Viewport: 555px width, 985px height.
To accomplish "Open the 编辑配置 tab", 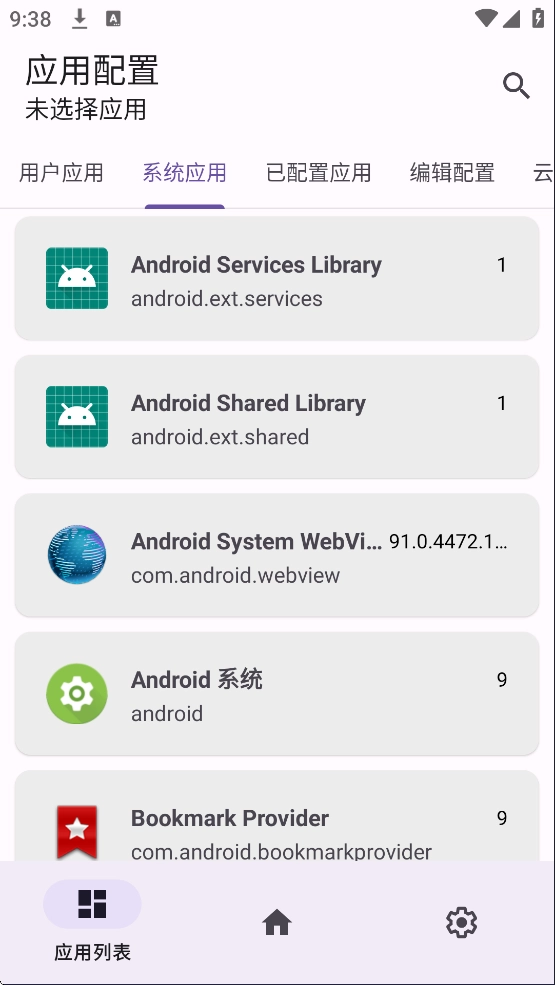I will coord(453,173).
